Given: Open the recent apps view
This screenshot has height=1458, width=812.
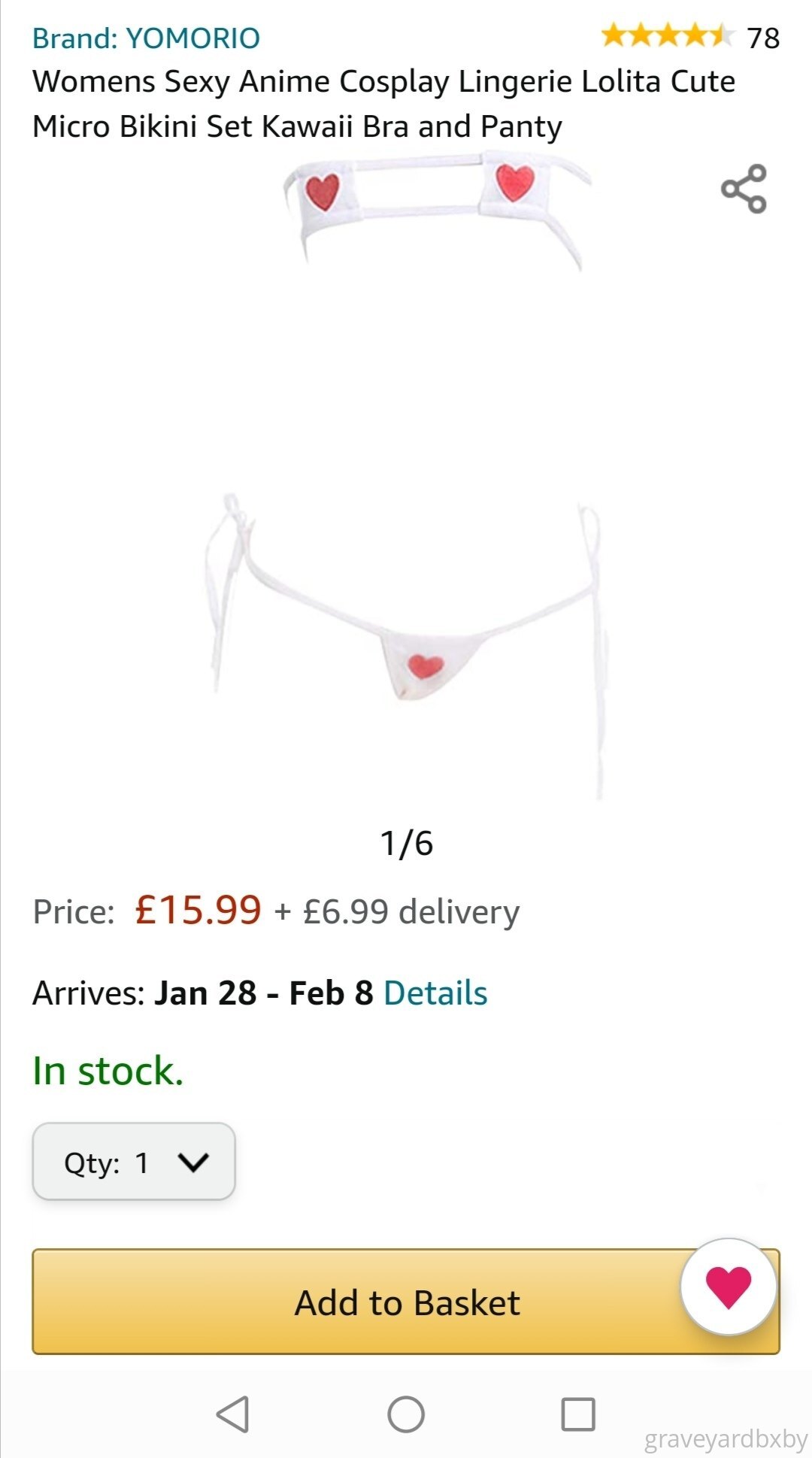Looking at the screenshot, I should pyautogui.click(x=578, y=1414).
